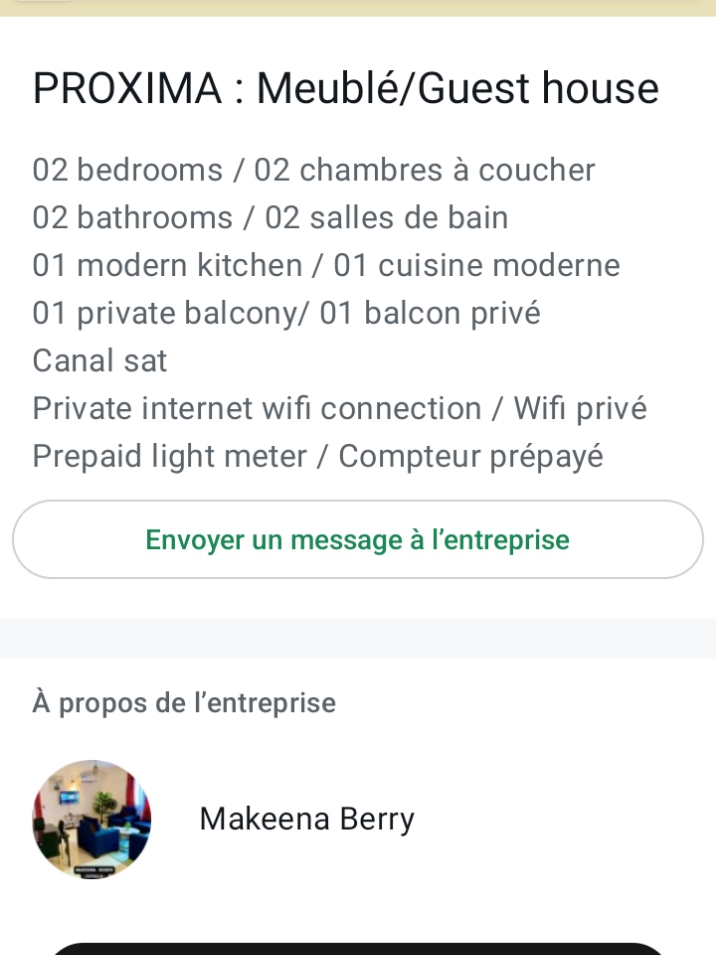Tap Envoyer un message à l'entreprise button
716x955 pixels.
point(357,540)
